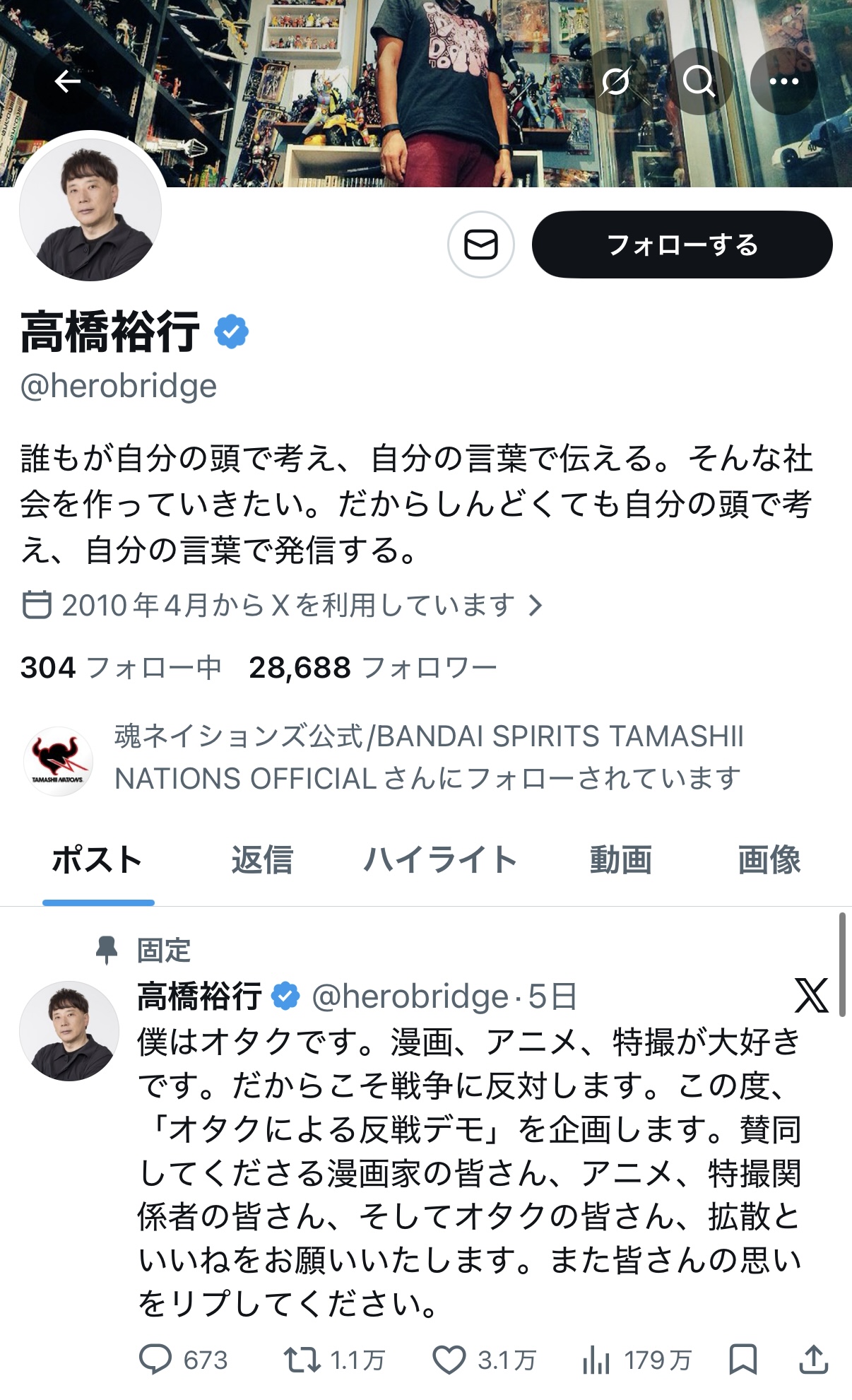
Task: Search this profile's posts
Action: click(x=699, y=81)
